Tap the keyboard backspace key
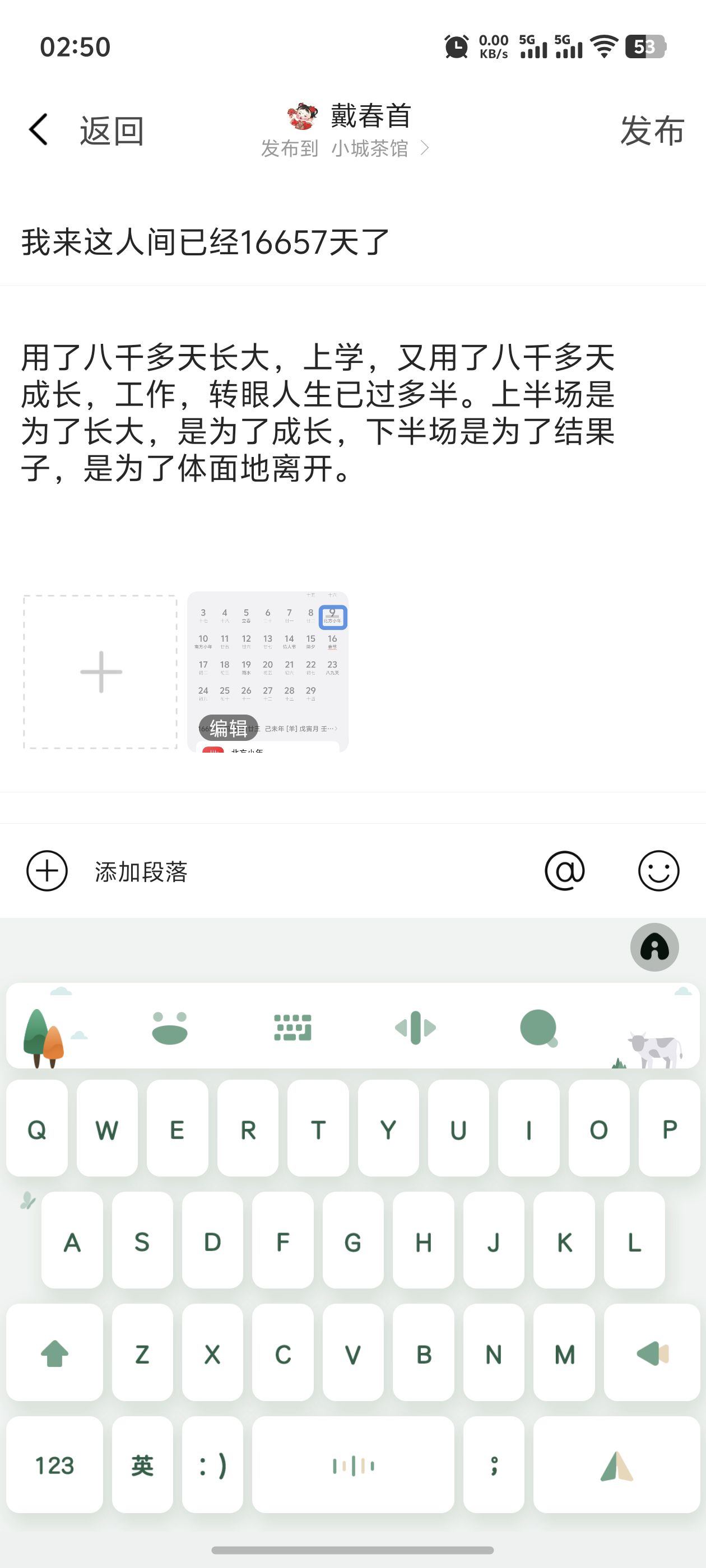This screenshot has width=706, height=1568. [x=652, y=1352]
